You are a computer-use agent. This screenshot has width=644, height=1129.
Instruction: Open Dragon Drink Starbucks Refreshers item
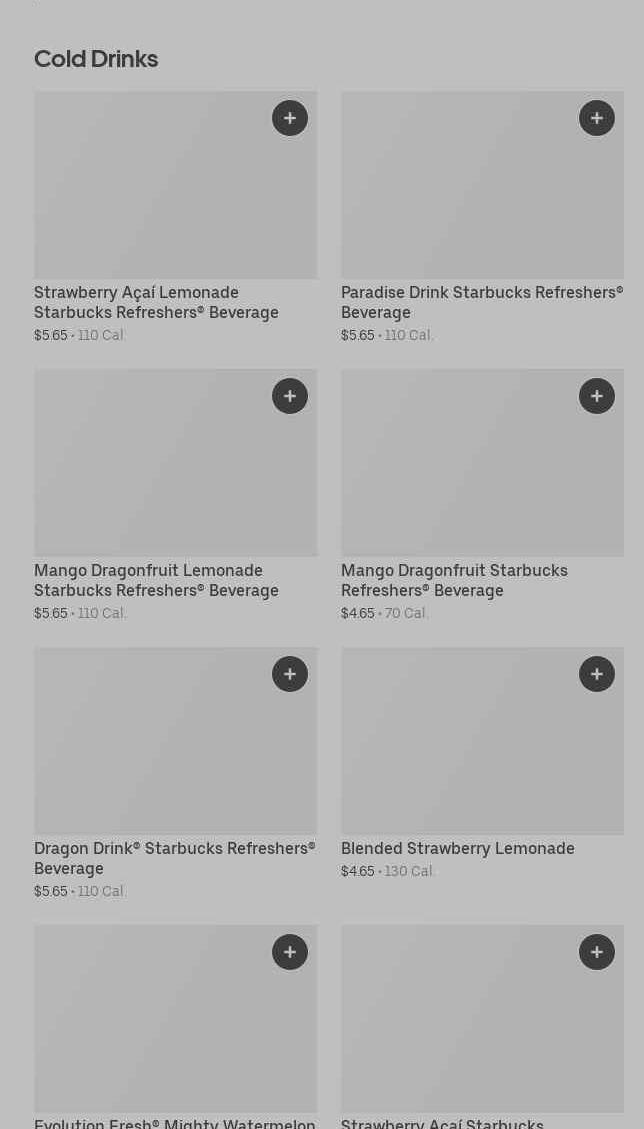174,858
